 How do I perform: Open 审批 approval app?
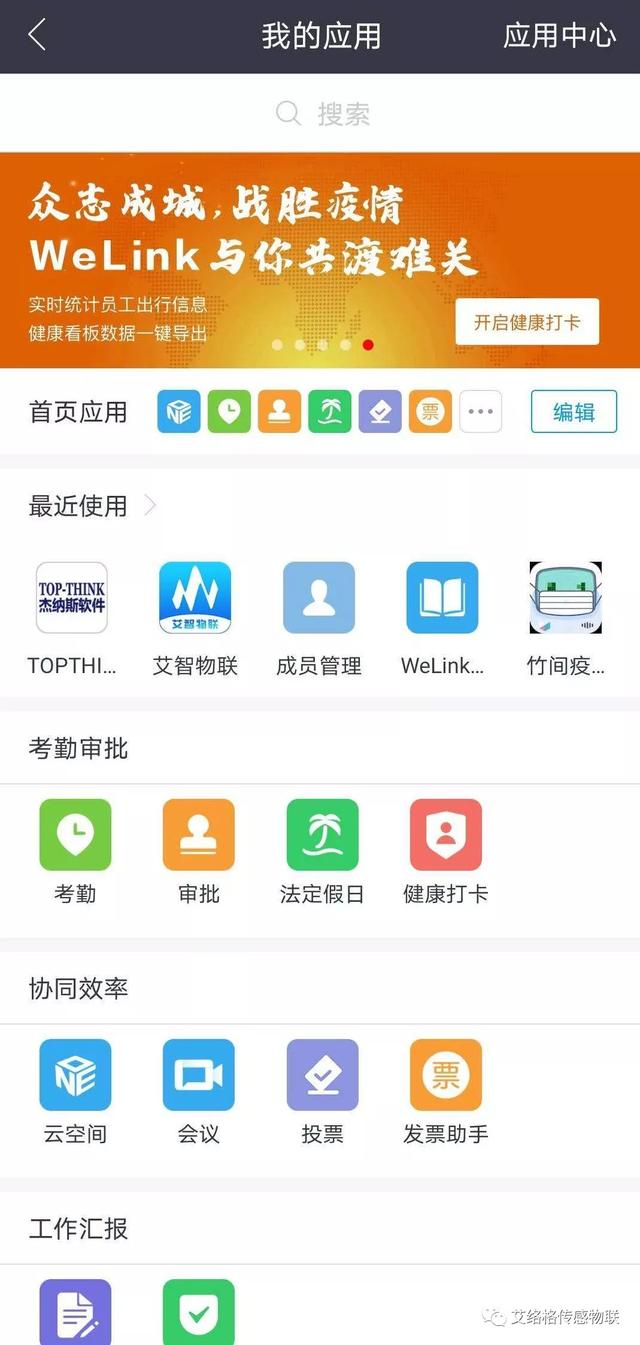pyautogui.click(x=199, y=836)
